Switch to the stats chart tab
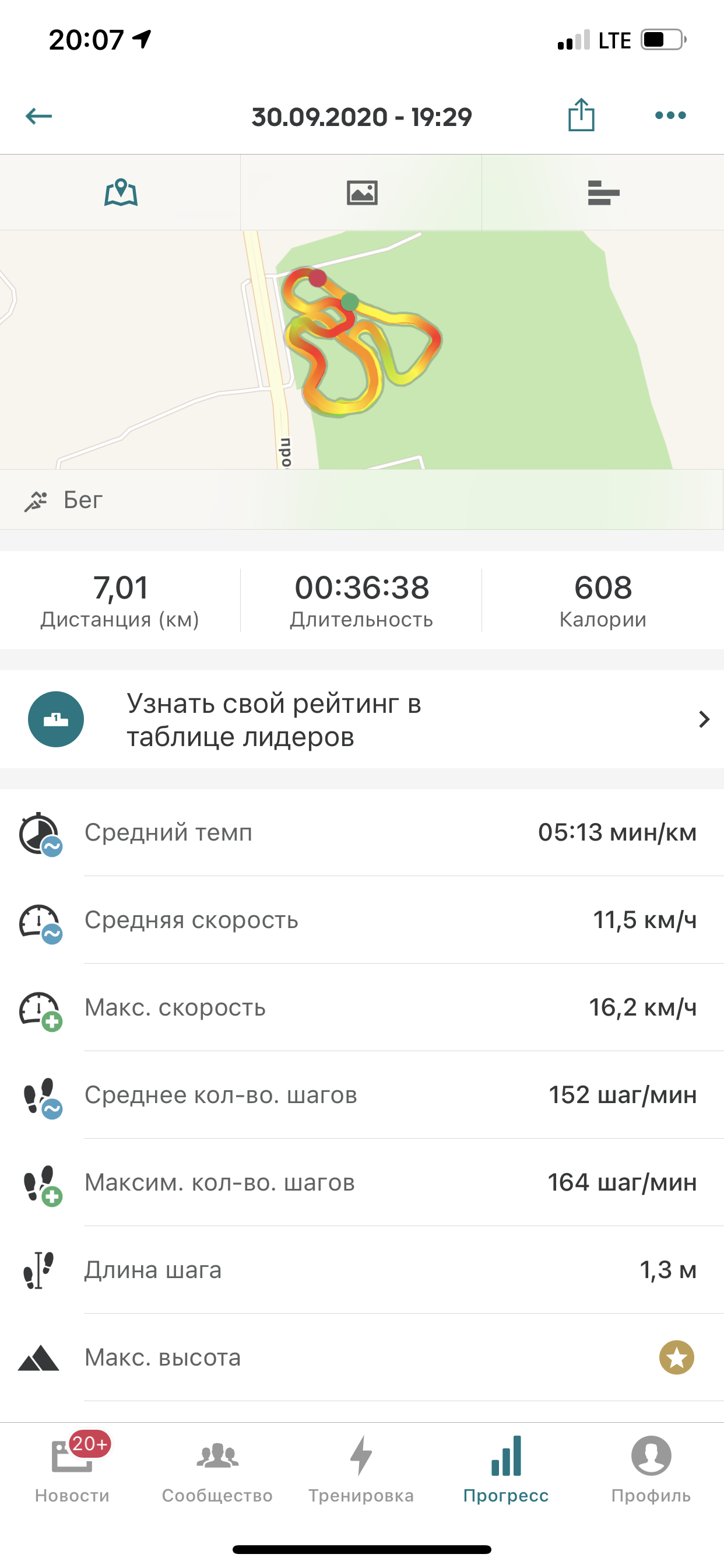 [x=603, y=193]
